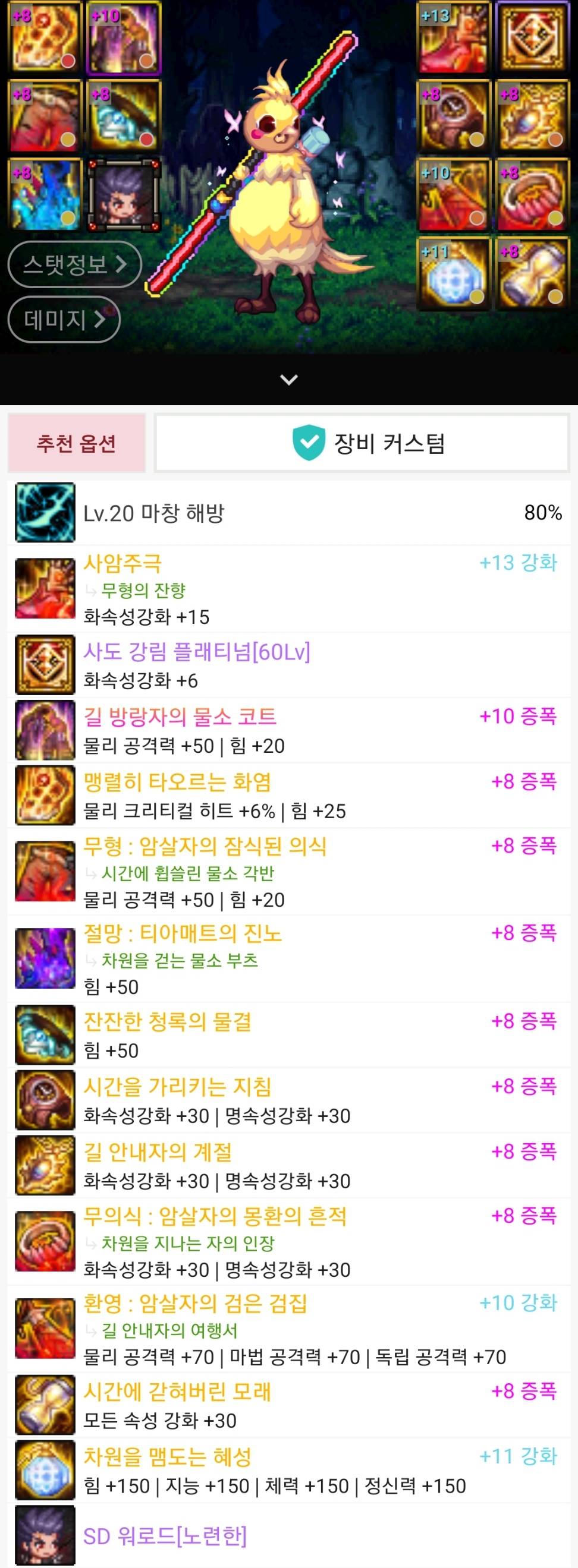The height and width of the screenshot is (1568, 578).
Task: Open the 스탯정보 stats button
Action: pos(74,264)
